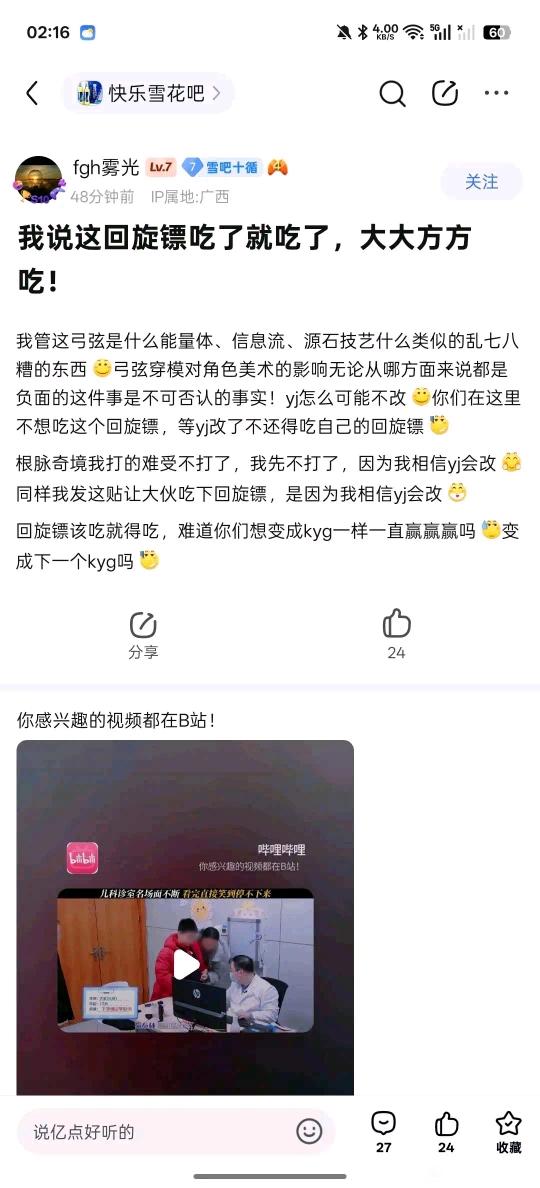Play the Bilibili video ad
This screenshot has width=540, height=1188.
[x=186, y=964]
